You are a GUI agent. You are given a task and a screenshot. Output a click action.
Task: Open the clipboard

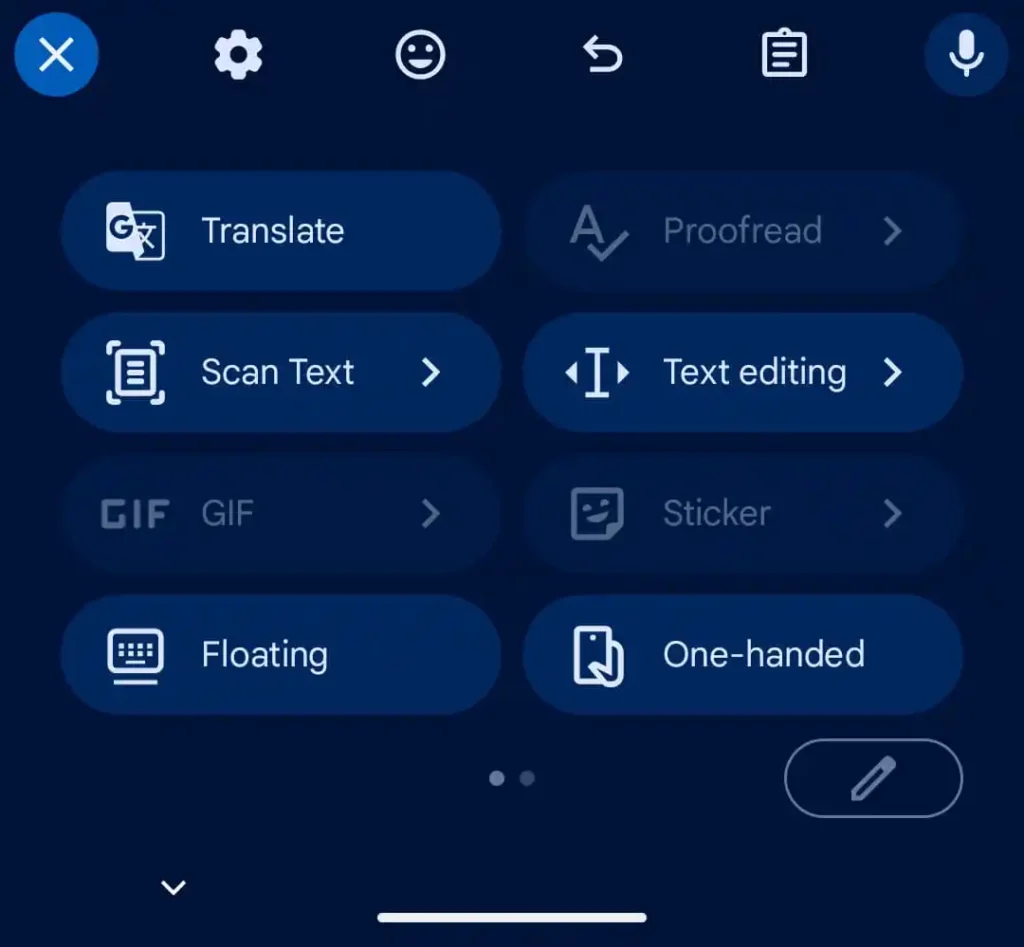click(x=784, y=53)
